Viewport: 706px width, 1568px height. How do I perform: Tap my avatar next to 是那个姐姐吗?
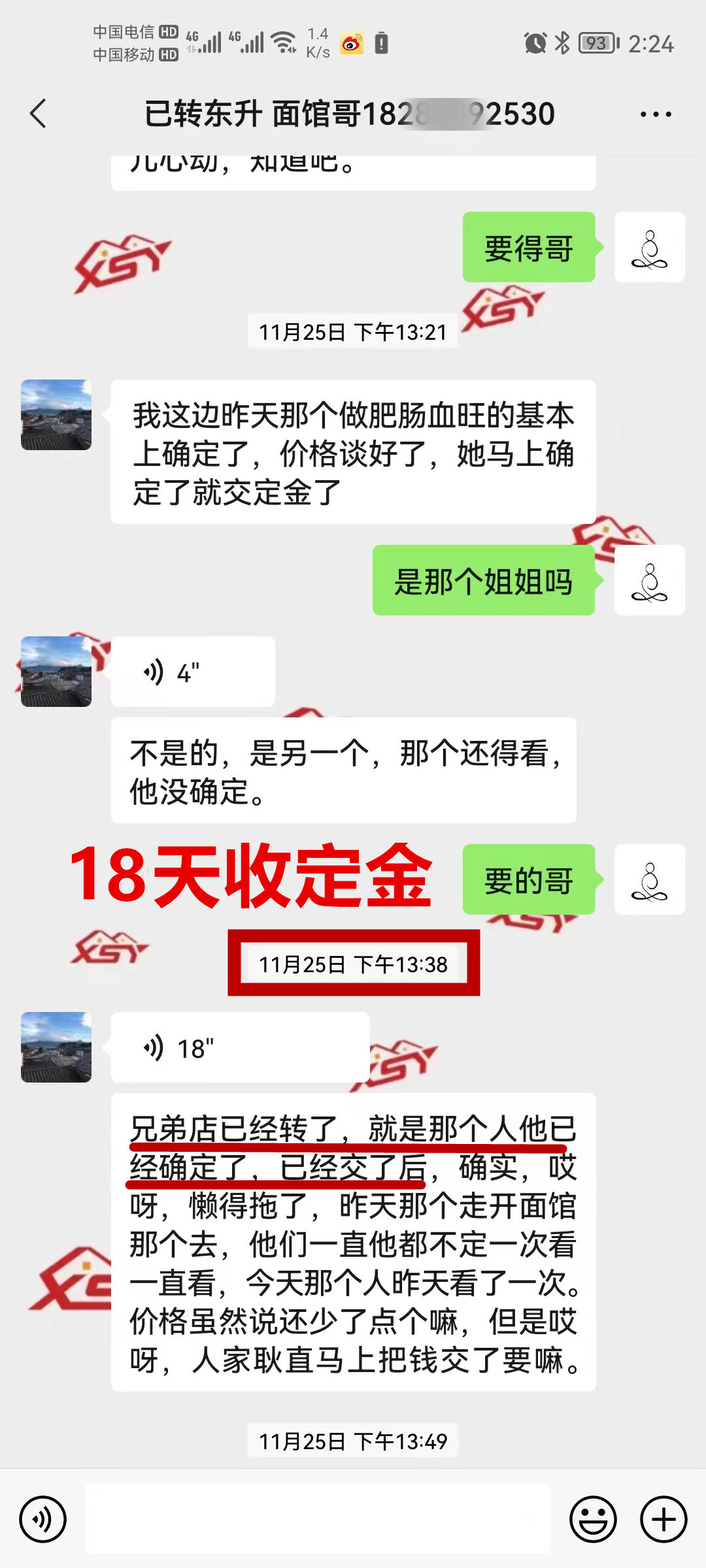649,580
